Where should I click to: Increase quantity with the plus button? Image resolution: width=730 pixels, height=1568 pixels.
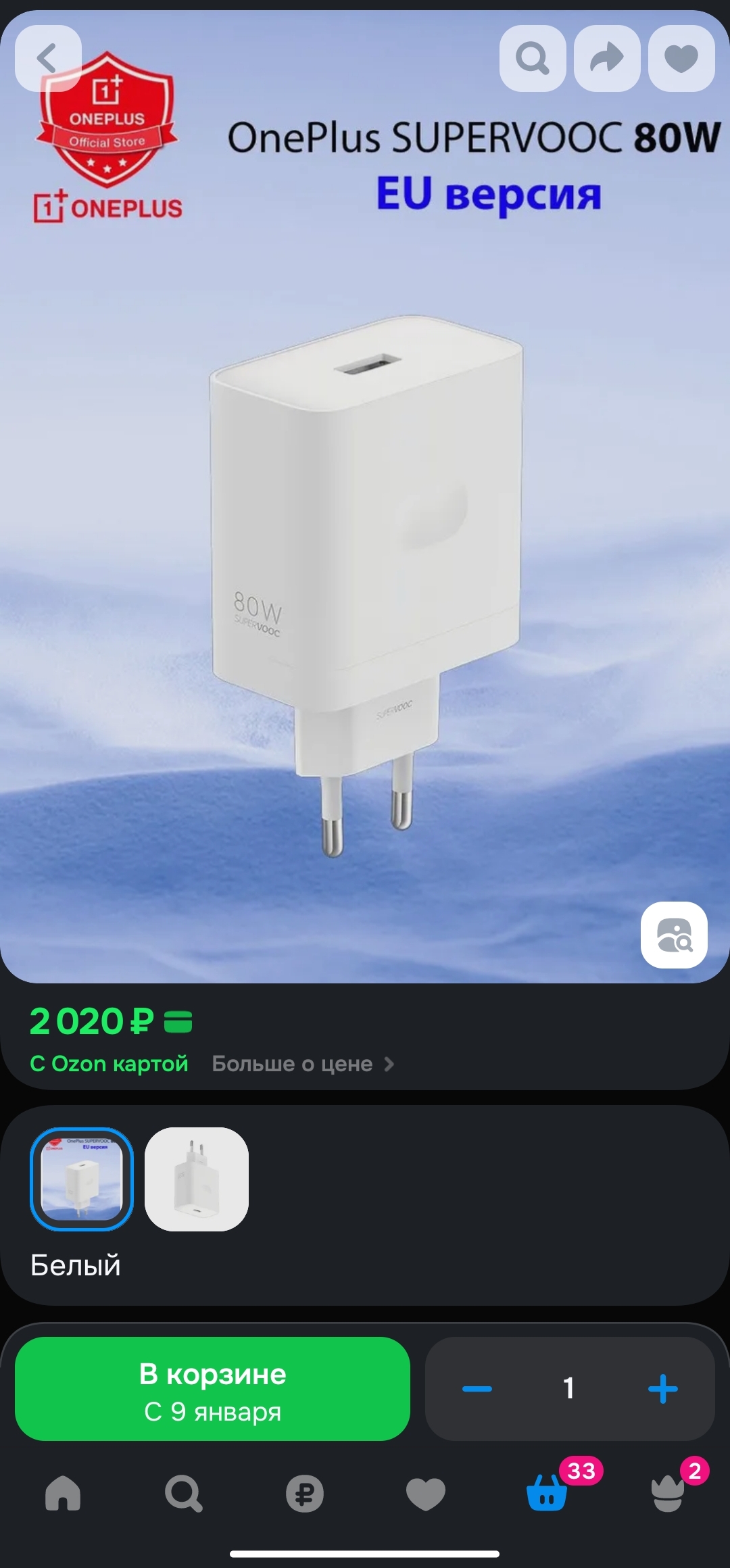[662, 1389]
